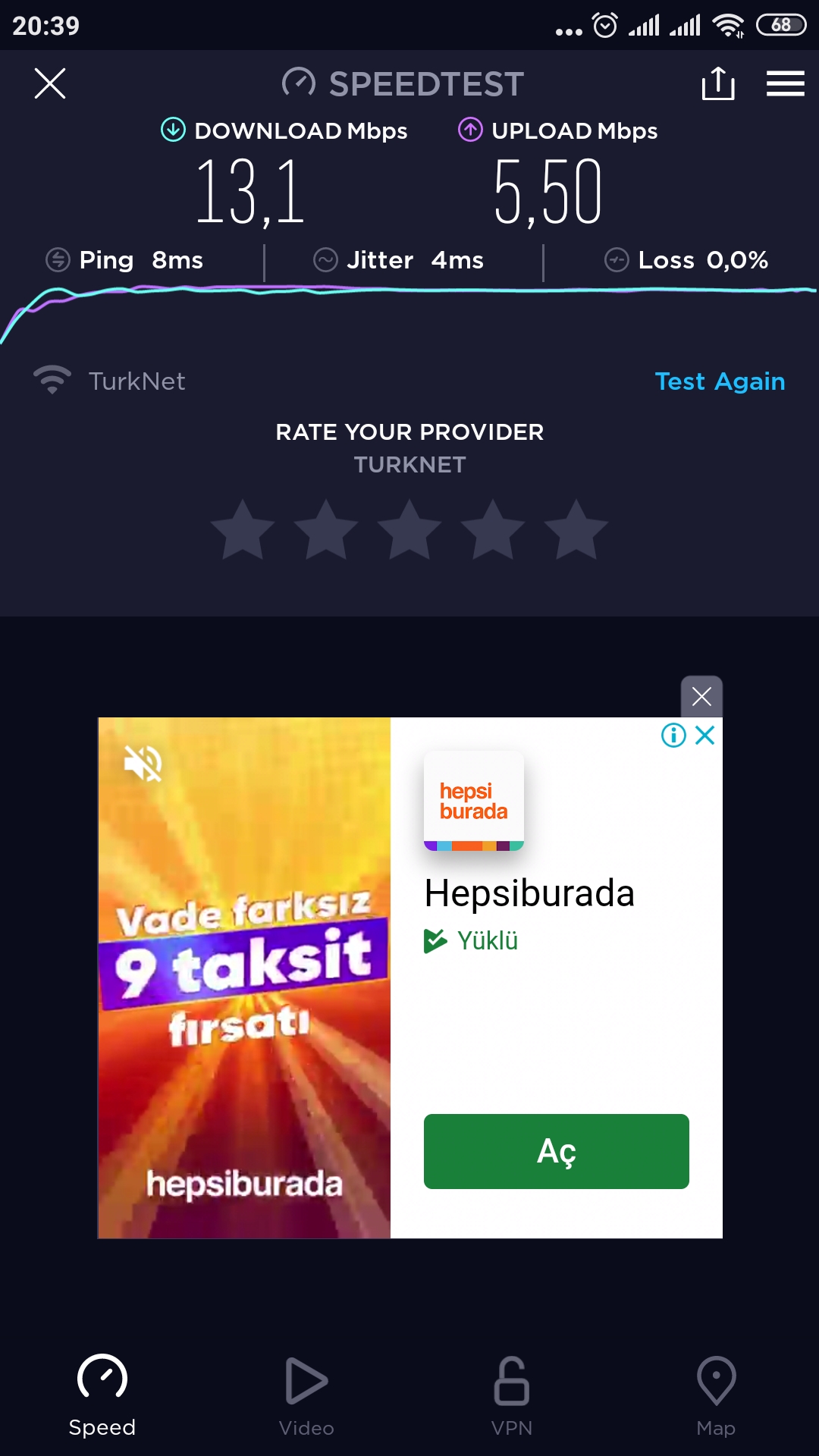The width and height of the screenshot is (819, 1456).
Task: Unmute the Hepsiburada video ad
Action: [143, 763]
